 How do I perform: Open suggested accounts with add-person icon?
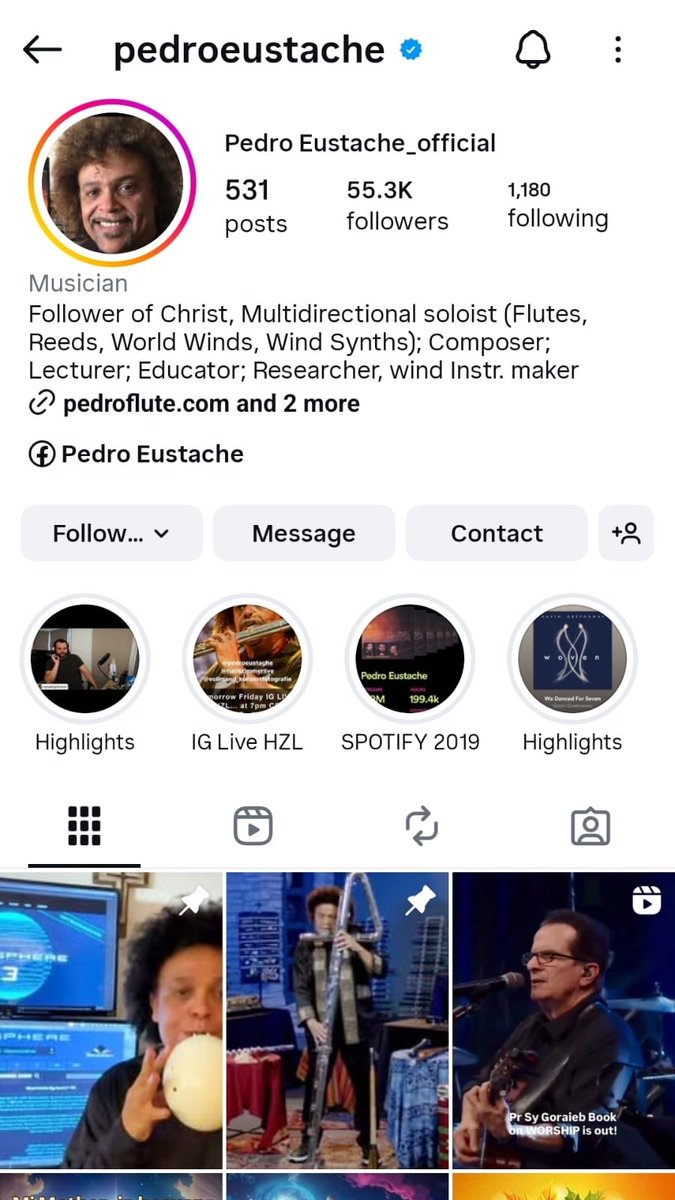tap(626, 533)
